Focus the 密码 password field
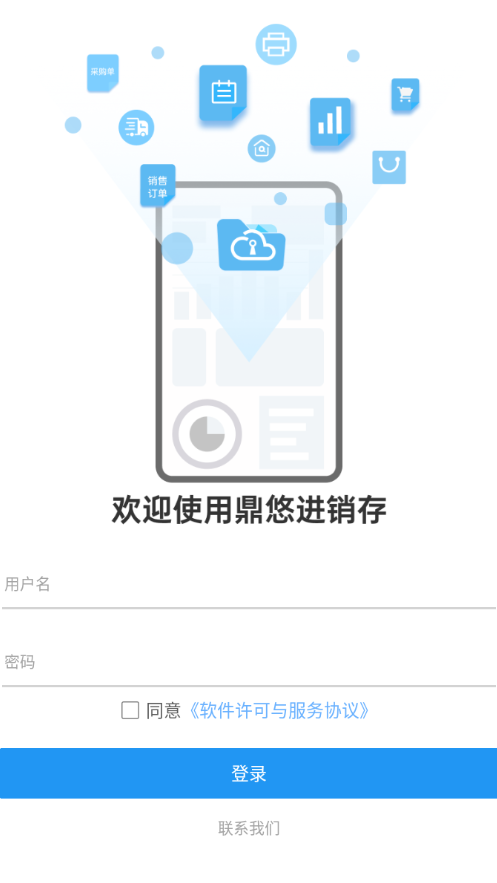The image size is (497, 883). (248, 662)
